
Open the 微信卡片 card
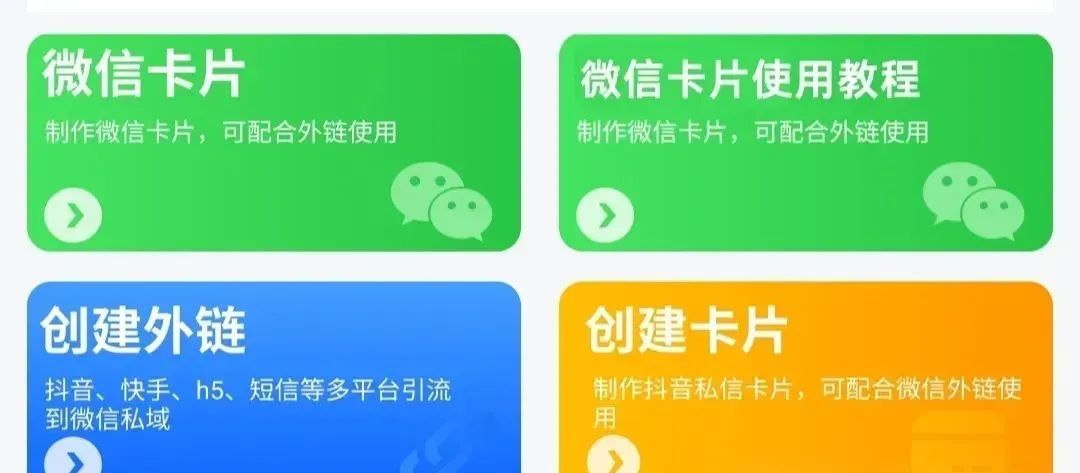tap(273, 143)
